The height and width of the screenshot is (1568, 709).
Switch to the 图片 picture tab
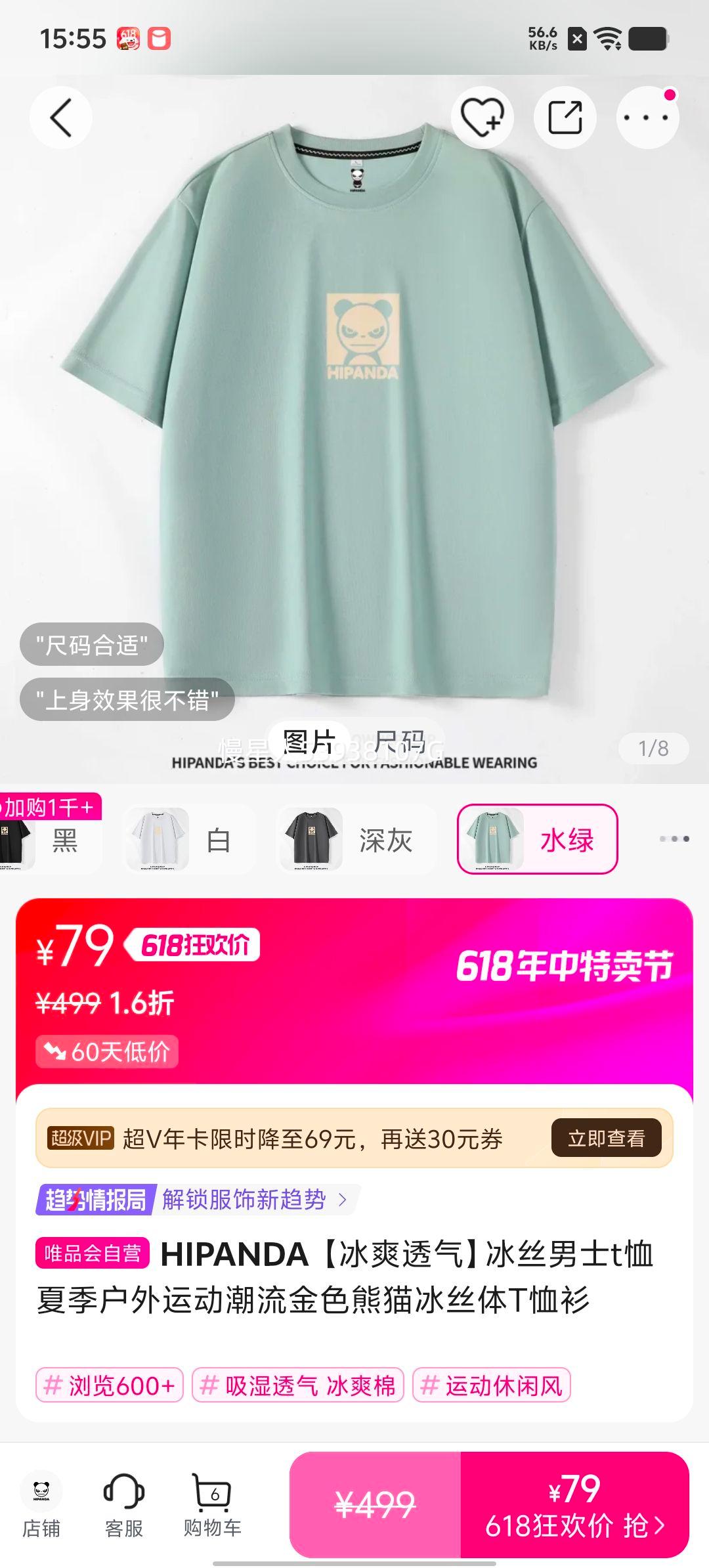point(309,743)
